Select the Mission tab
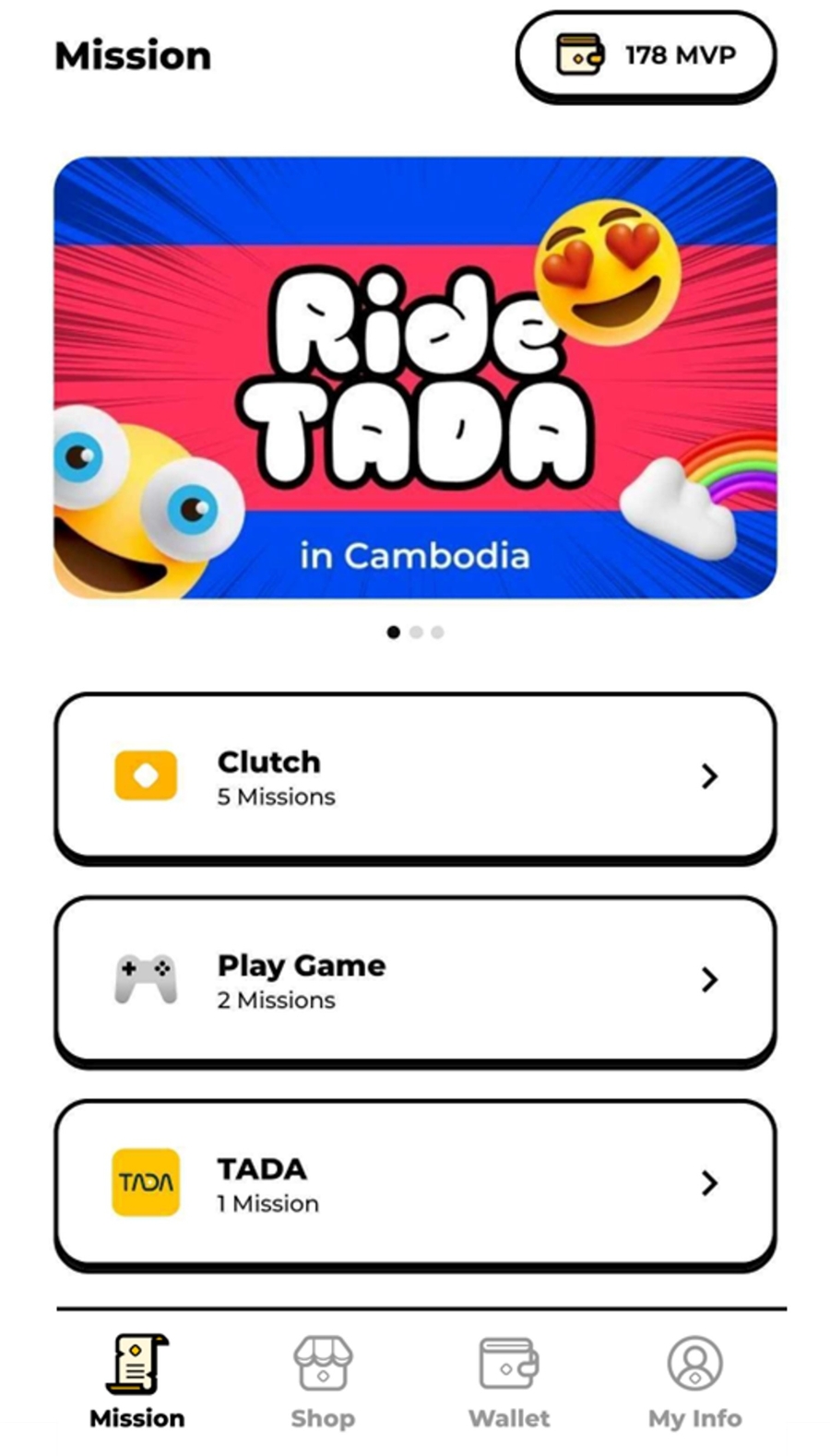The image size is (830, 1456). click(x=136, y=1380)
